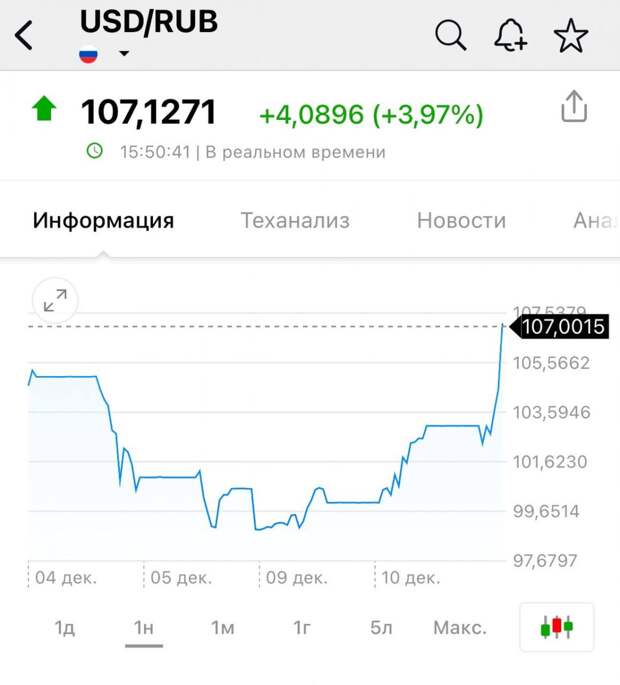This screenshot has height=685, width=620.
Task: Switch the chart to 1г range
Action: point(302,628)
